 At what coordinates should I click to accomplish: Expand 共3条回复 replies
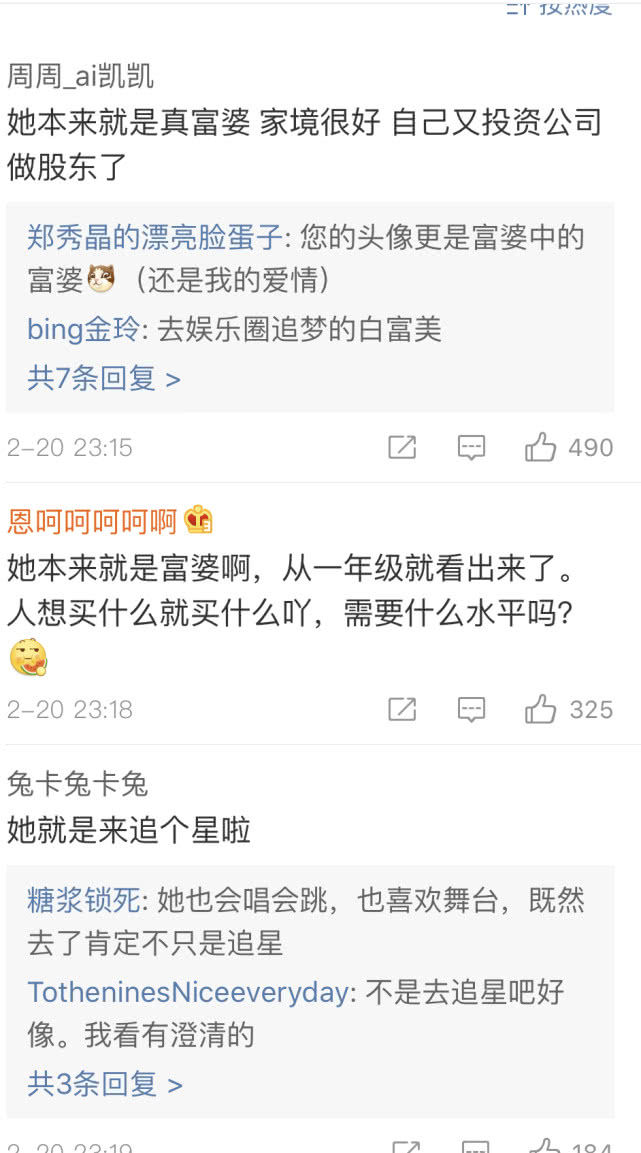pyautogui.click(x=104, y=1083)
